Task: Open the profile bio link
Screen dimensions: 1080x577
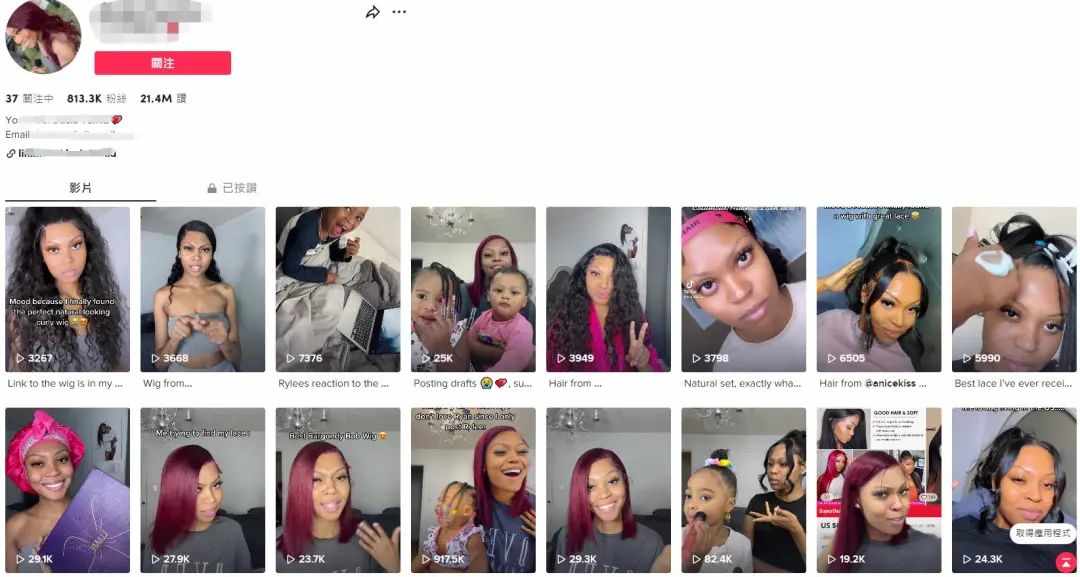Action: (x=62, y=153)
